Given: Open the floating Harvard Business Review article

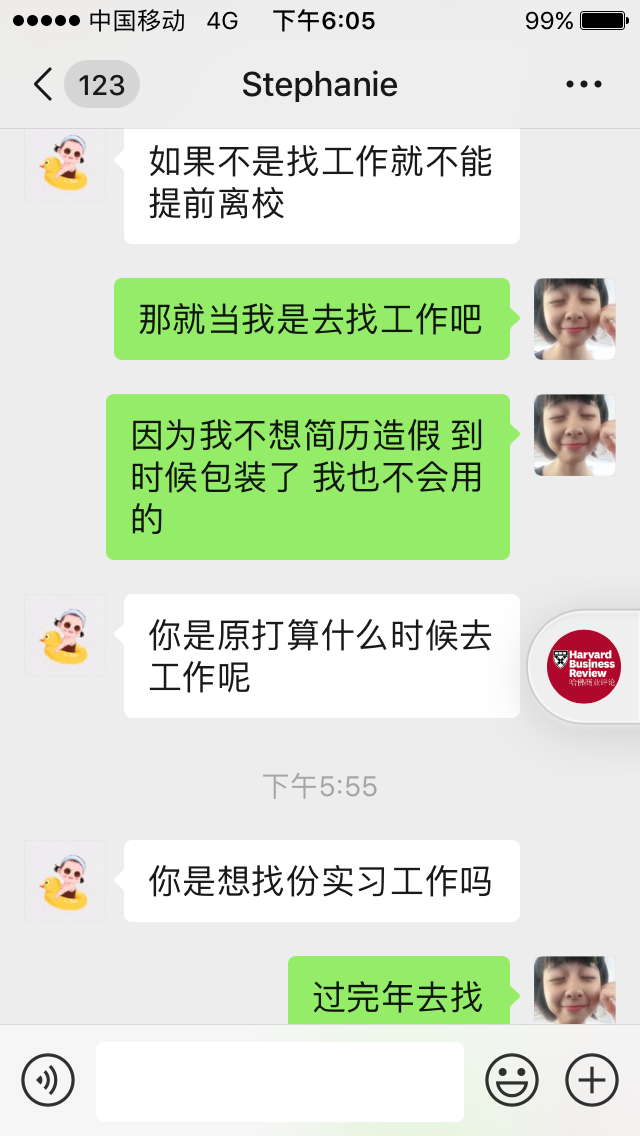Looking at the screenshot, I should pyautogui.click(x=585, y=666).
